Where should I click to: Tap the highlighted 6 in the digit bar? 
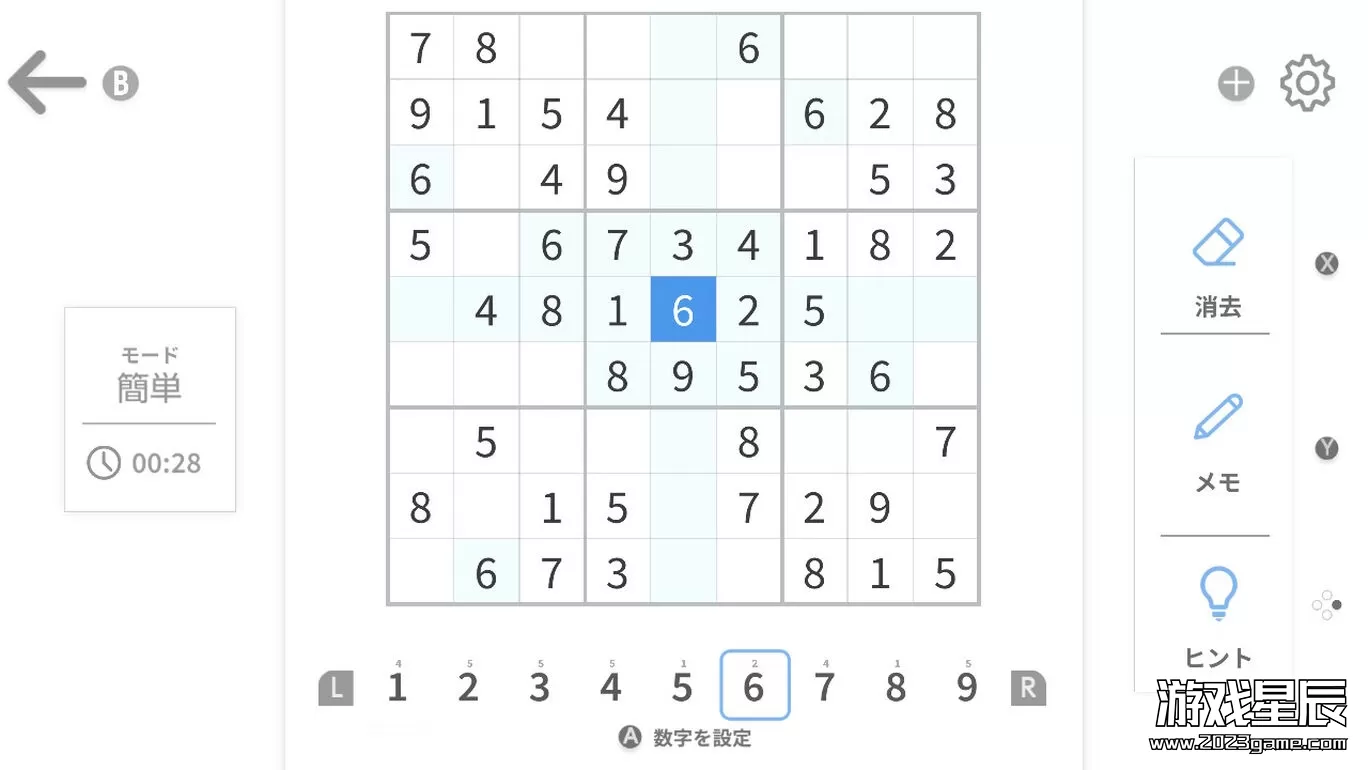click(x=754, y=686)
